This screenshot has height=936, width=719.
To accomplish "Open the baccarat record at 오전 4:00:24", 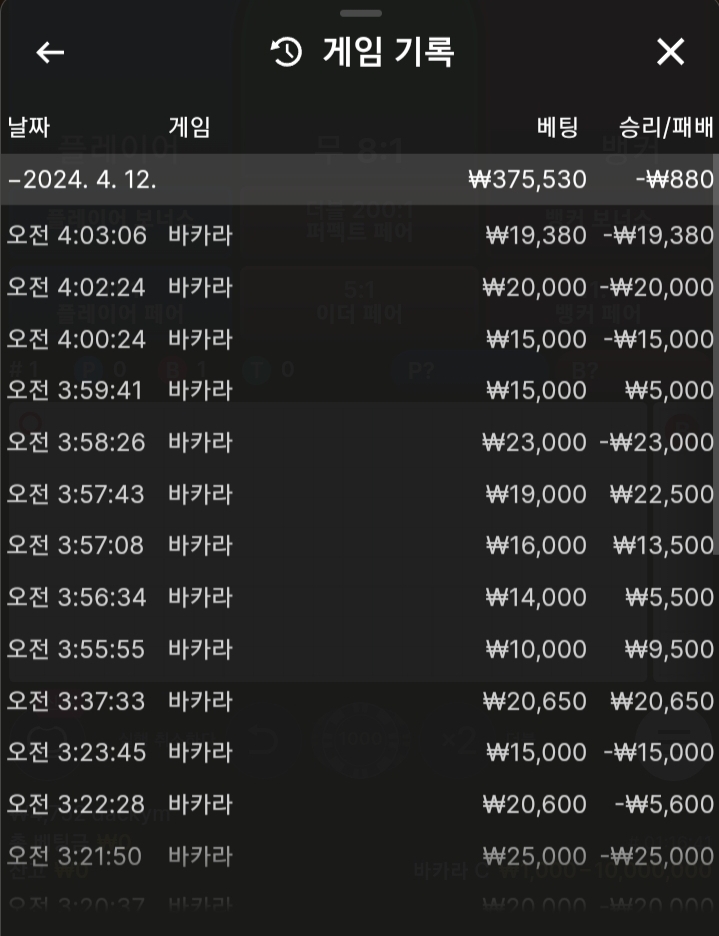I will [359, 339].
